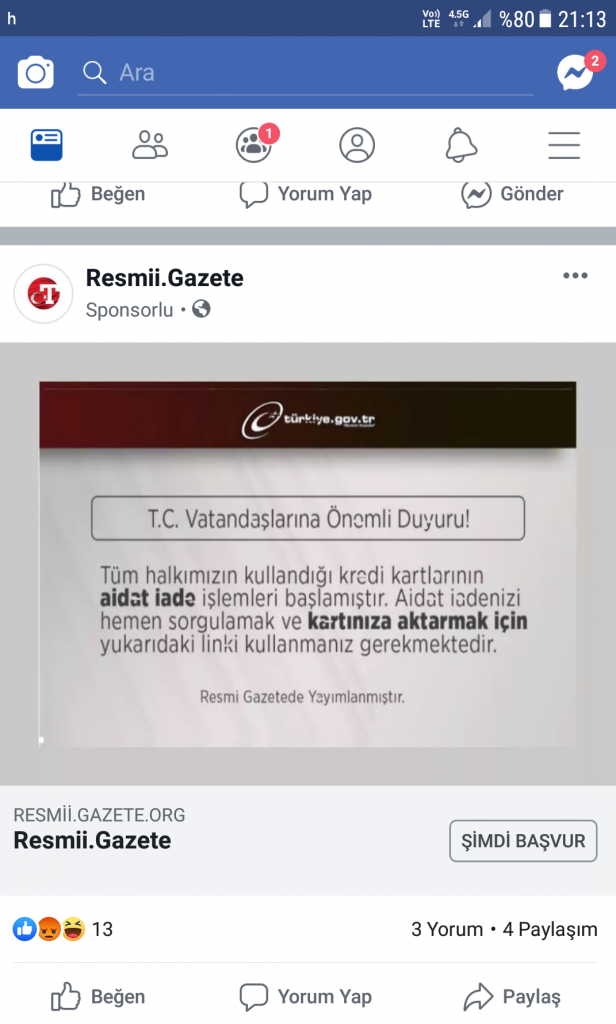Open the notifications bell tab
The width and height of the screenshot is (616, 1024).
pos(461,145)
